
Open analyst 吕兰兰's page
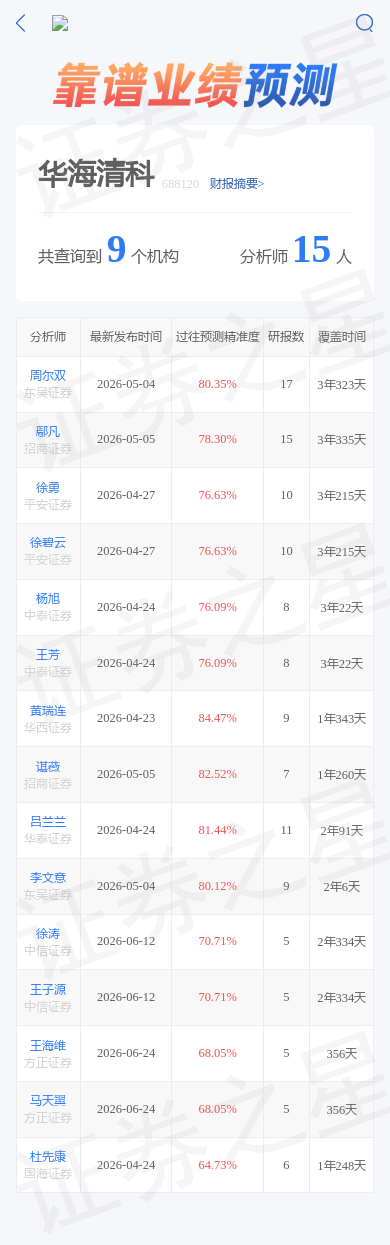[48, 822]
